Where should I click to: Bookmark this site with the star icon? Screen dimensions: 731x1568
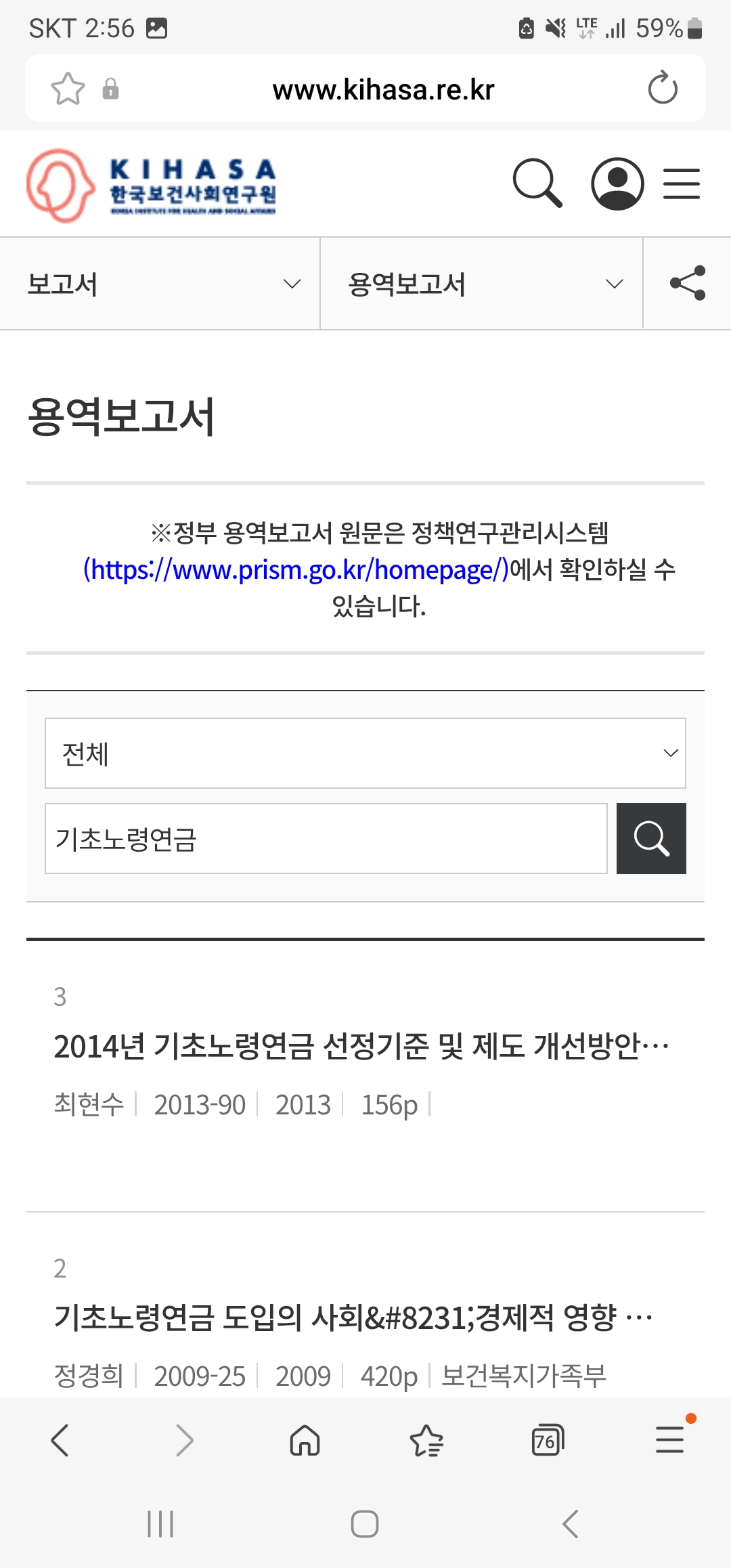pos(68,89)
